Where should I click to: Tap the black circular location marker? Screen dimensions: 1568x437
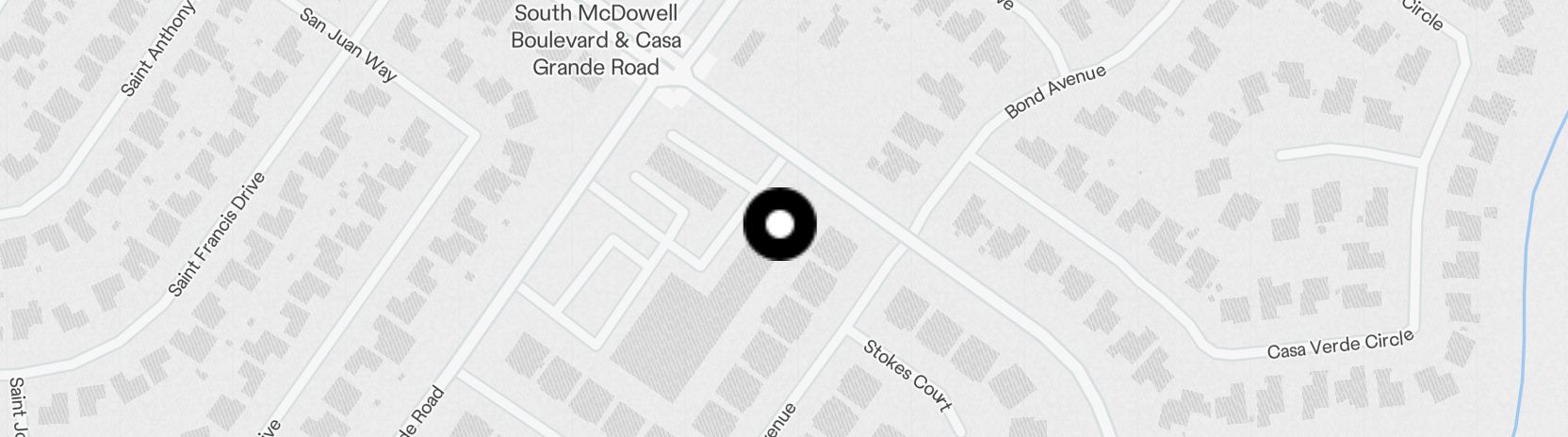pos(779,224)
